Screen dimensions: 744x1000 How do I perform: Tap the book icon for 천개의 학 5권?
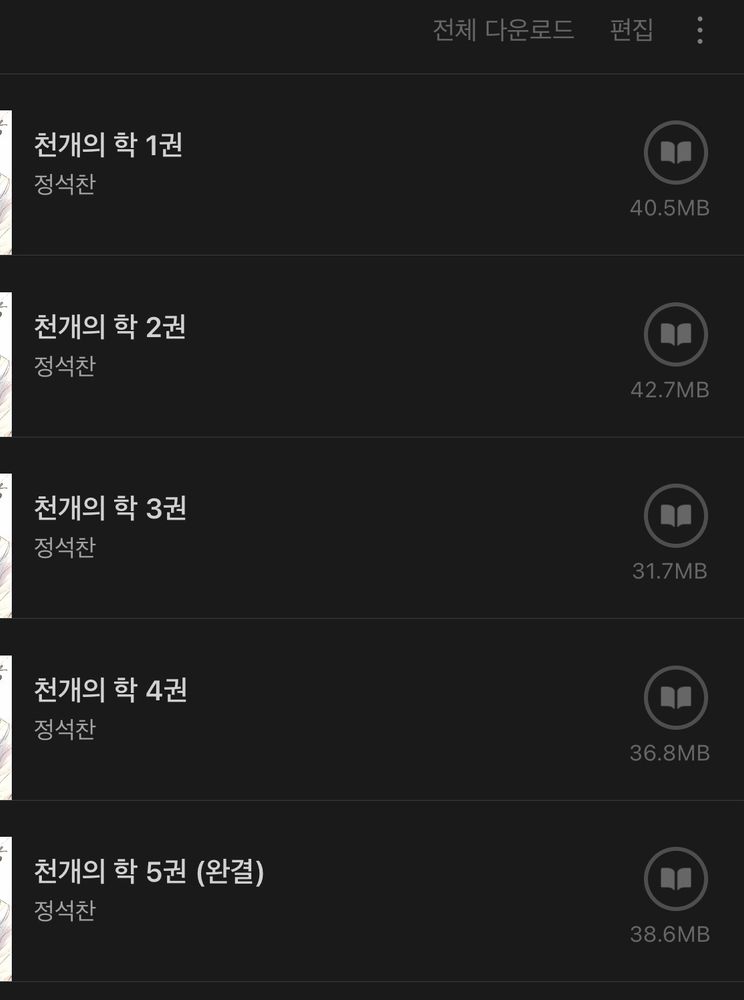(x=676, y=879)
